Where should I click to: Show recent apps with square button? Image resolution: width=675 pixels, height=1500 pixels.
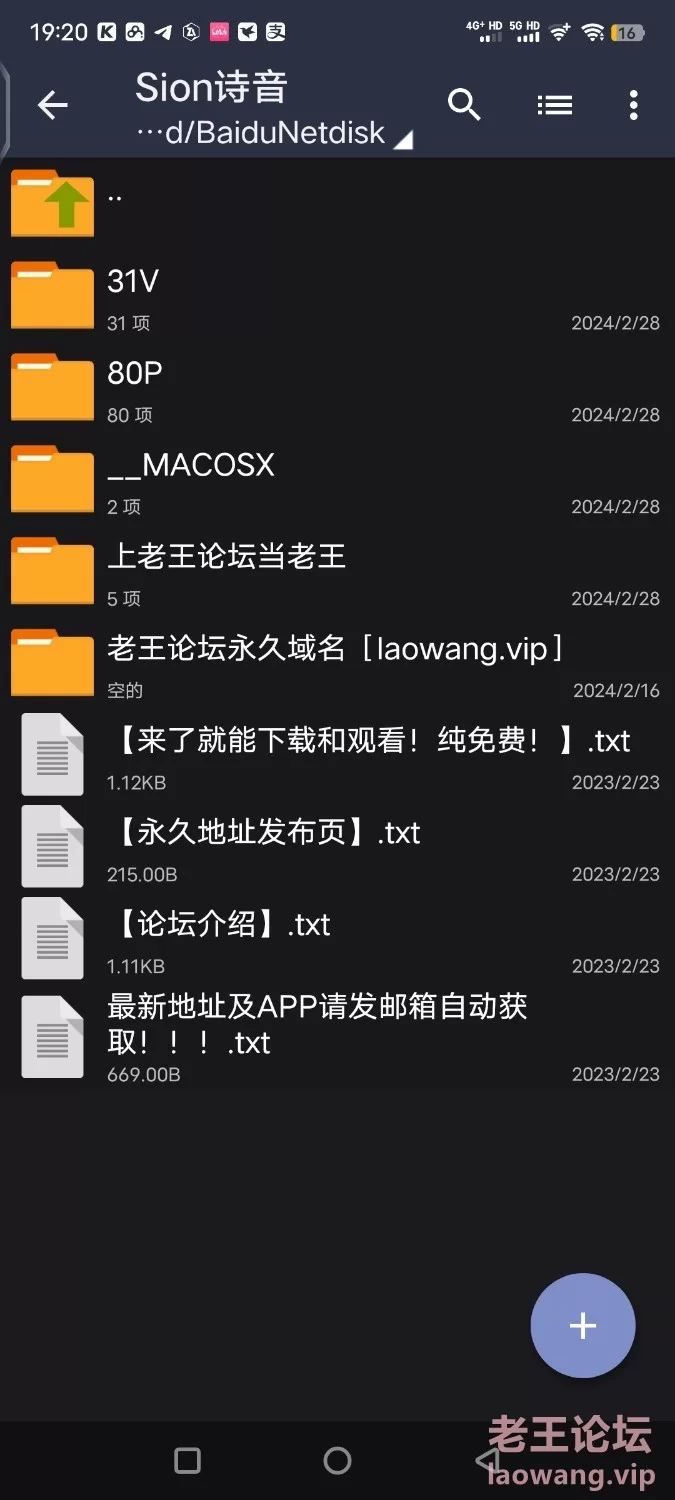(x=187, y=1461)
